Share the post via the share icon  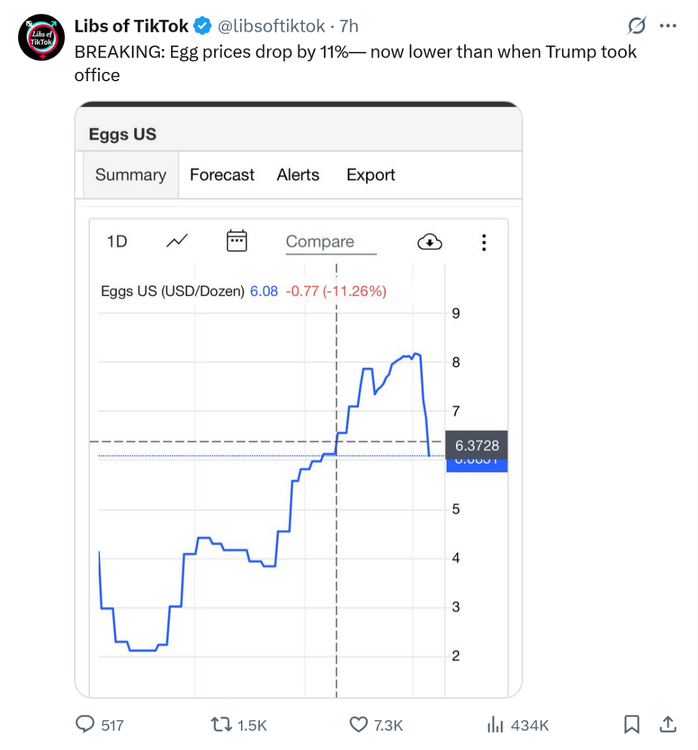(667, 725)
